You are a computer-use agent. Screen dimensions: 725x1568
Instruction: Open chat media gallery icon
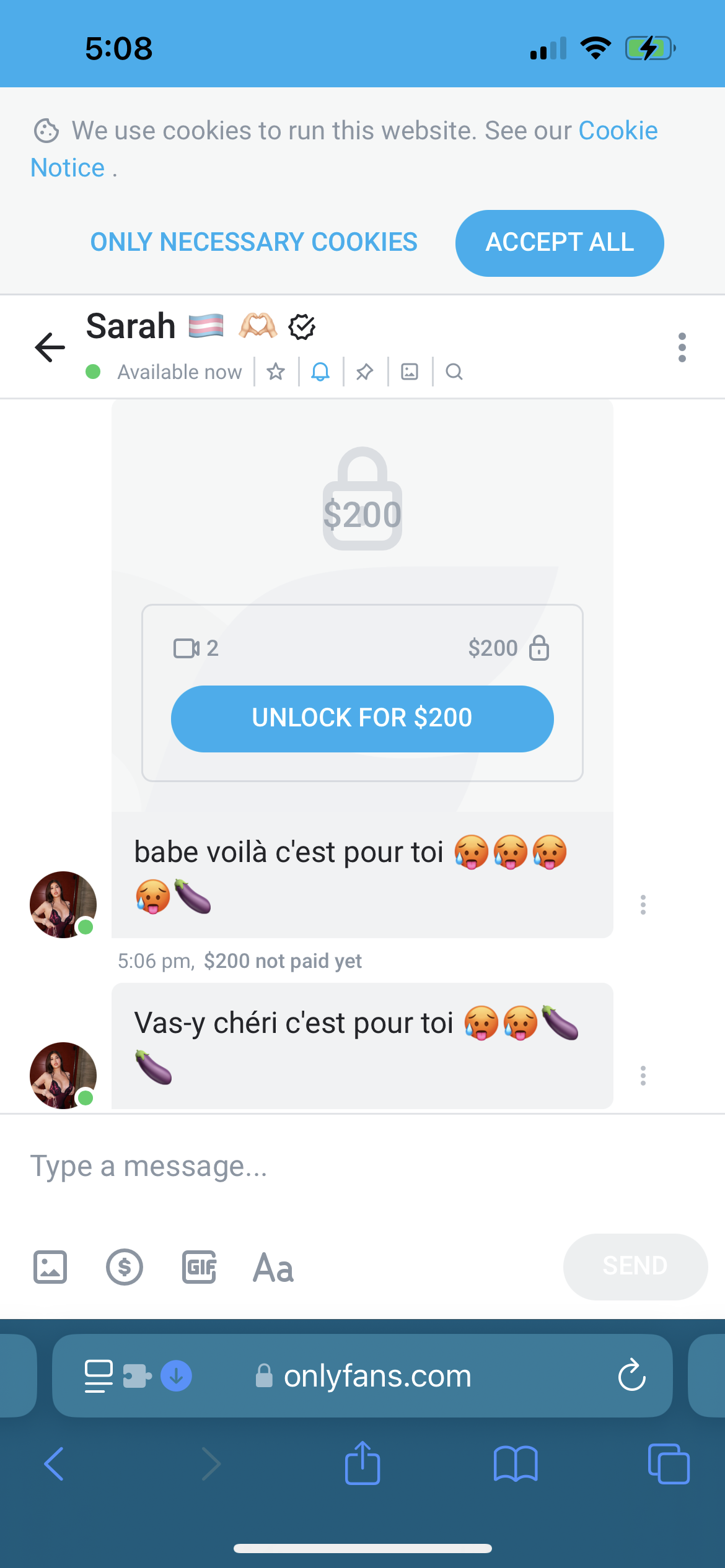click(410, 372)
